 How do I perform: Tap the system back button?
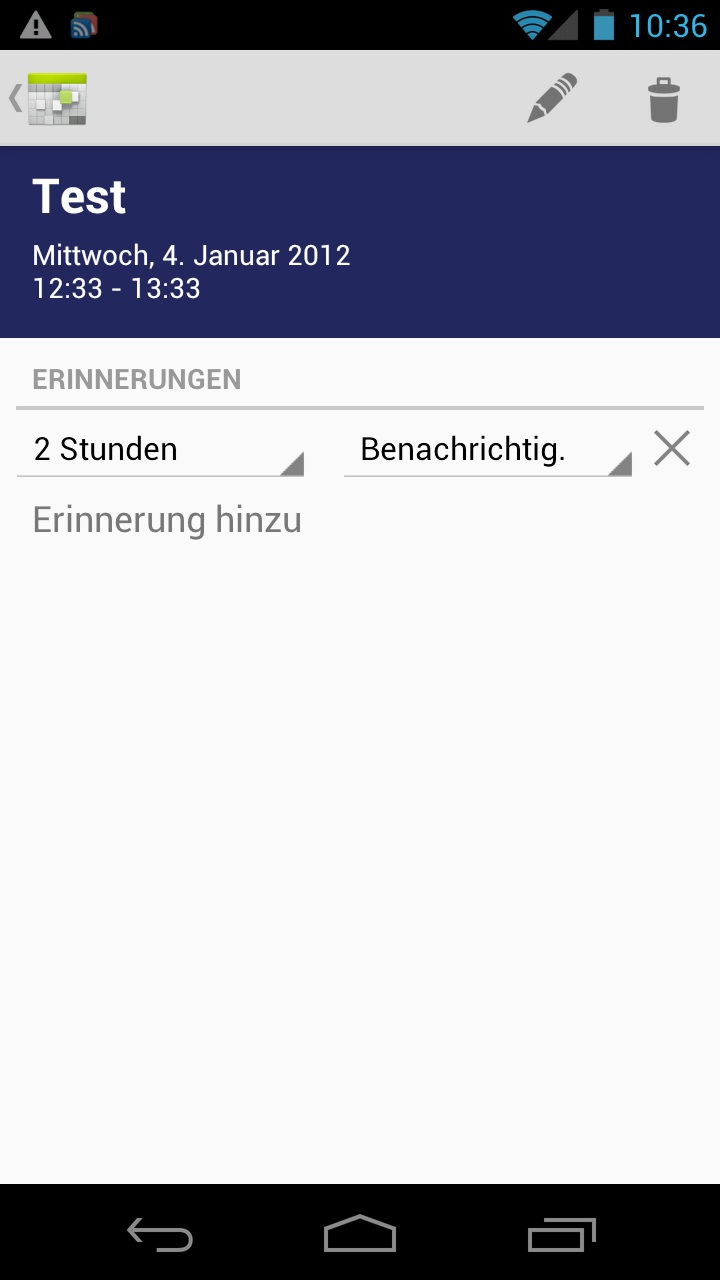click(160, 1235)
